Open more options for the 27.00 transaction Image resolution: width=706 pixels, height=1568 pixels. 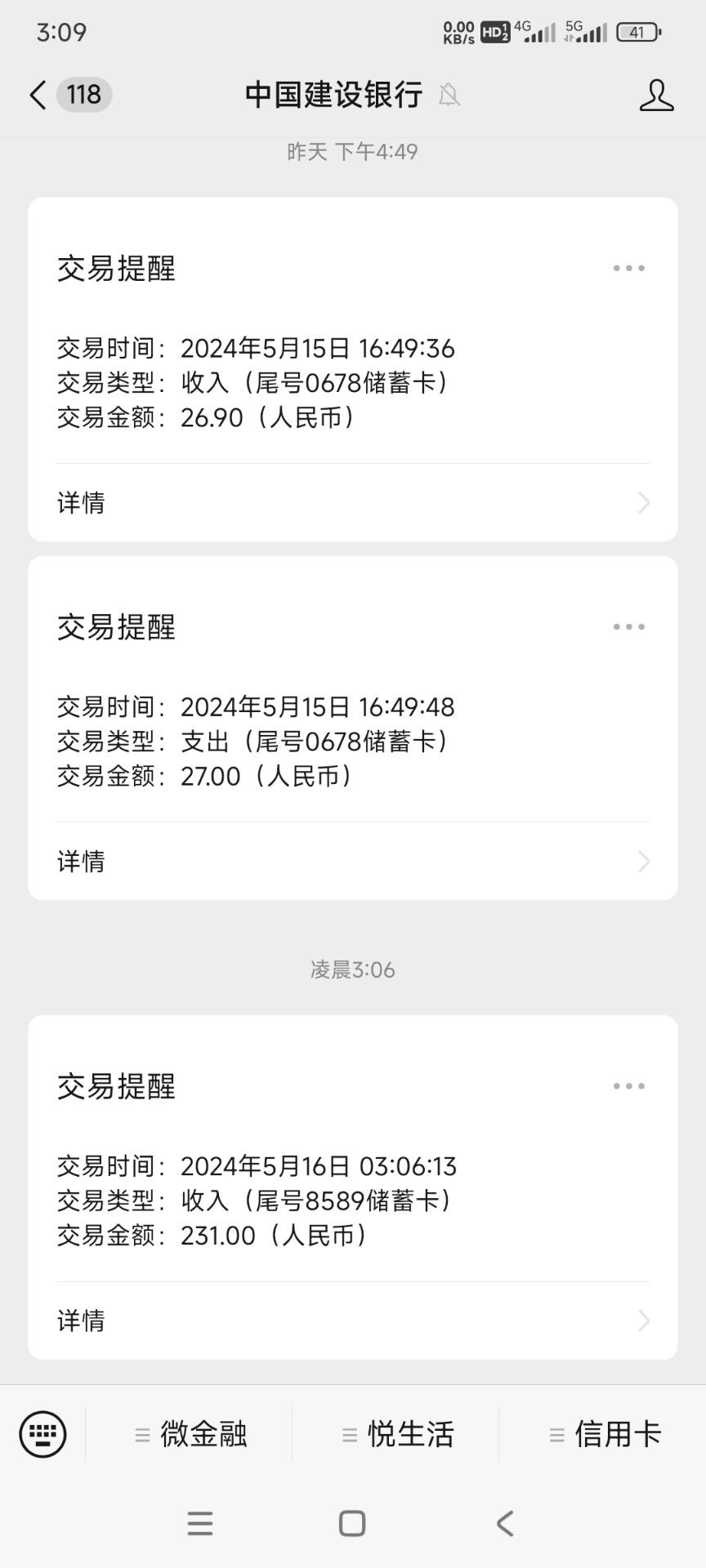click(628, 627)
